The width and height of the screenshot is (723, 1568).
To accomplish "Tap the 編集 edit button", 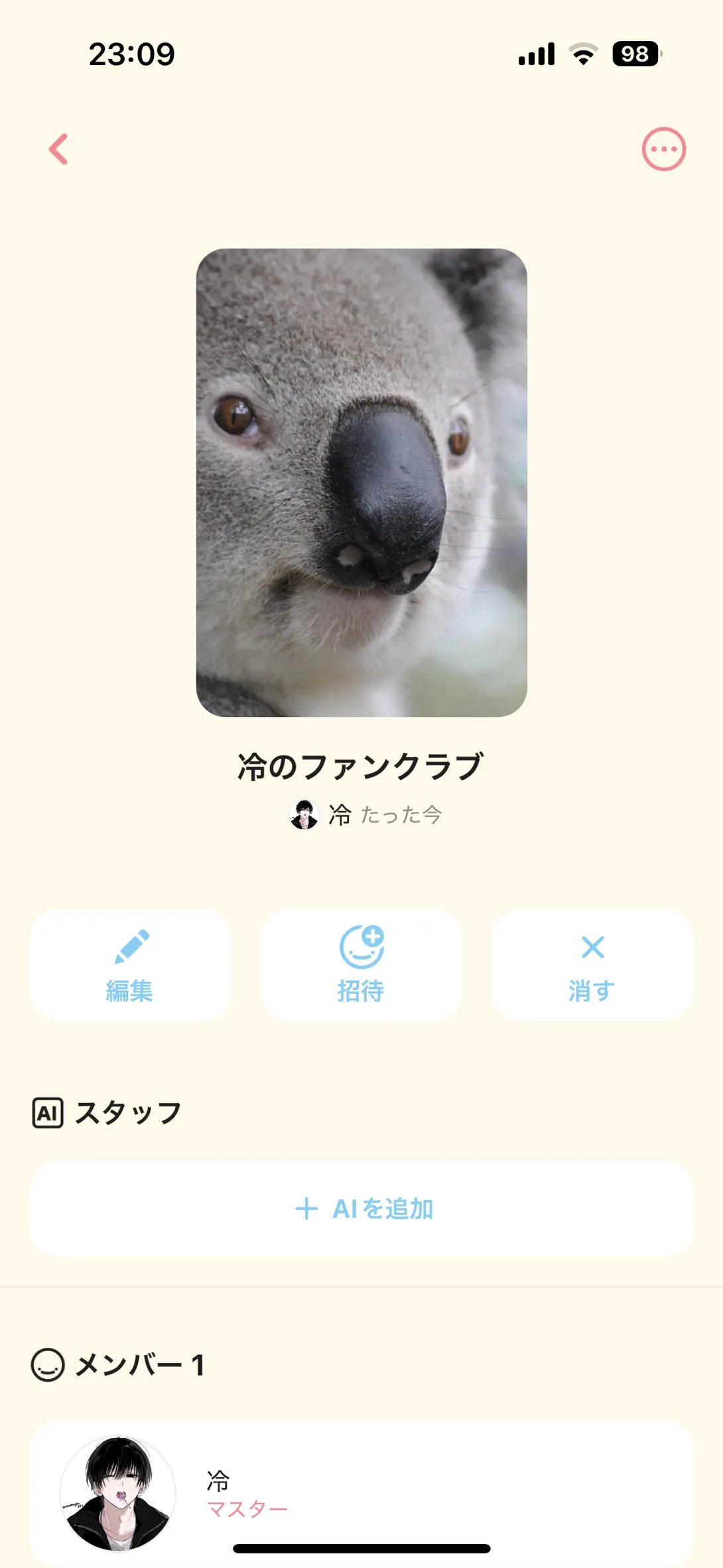I will [x=130, y=964].
